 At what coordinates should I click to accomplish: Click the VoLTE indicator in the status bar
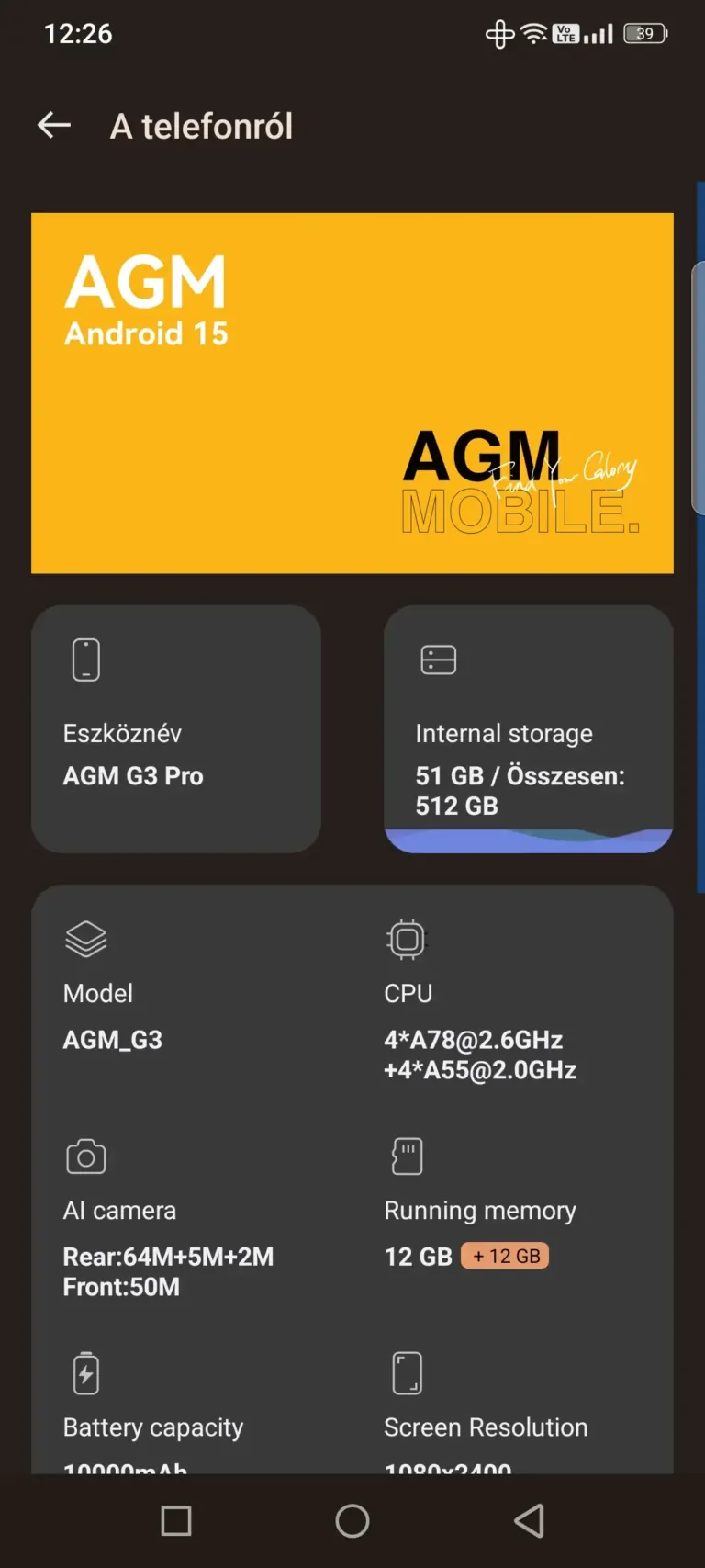(565, 34)
